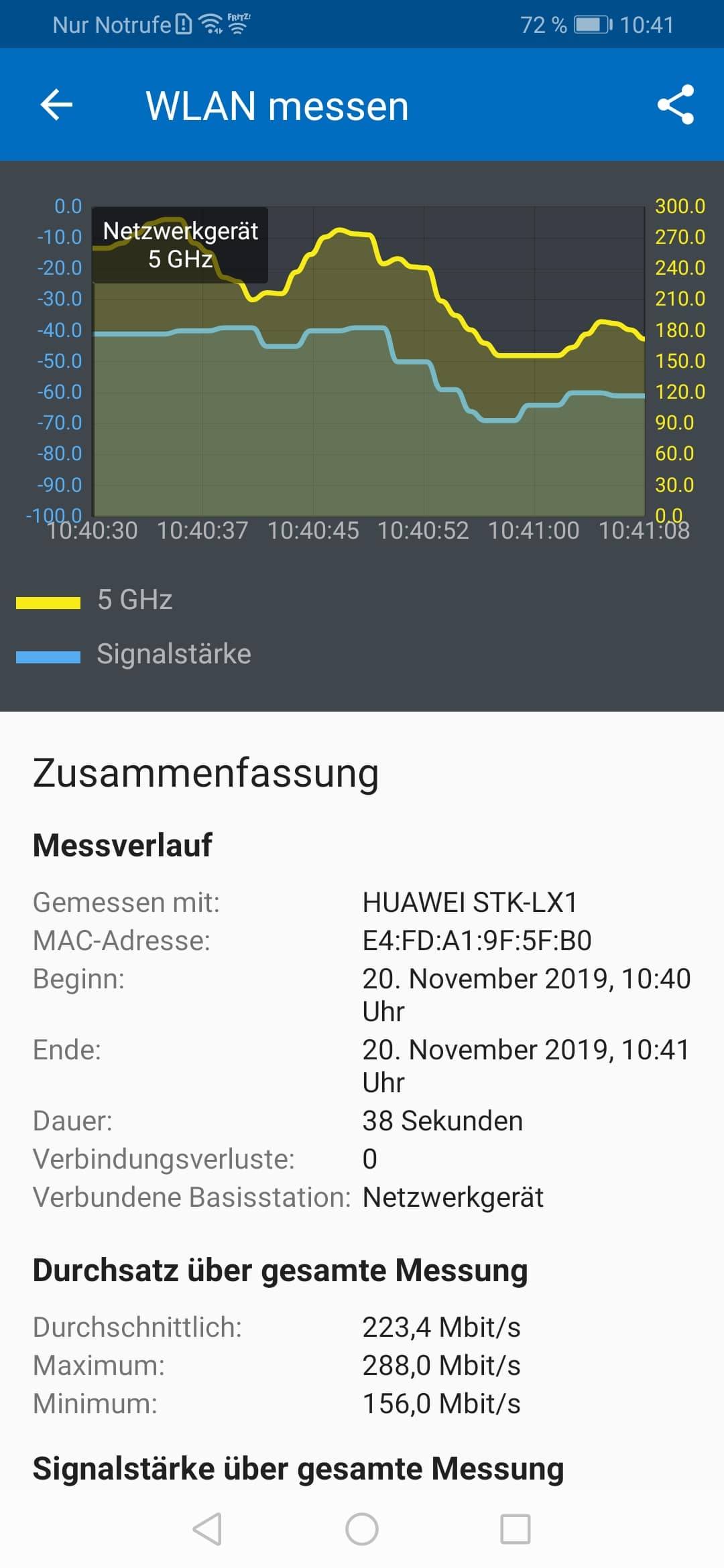Viewport: 724px width, 1568px height.
Task: Toggle the Signalstärke legend entry
Action: [133, 654]
